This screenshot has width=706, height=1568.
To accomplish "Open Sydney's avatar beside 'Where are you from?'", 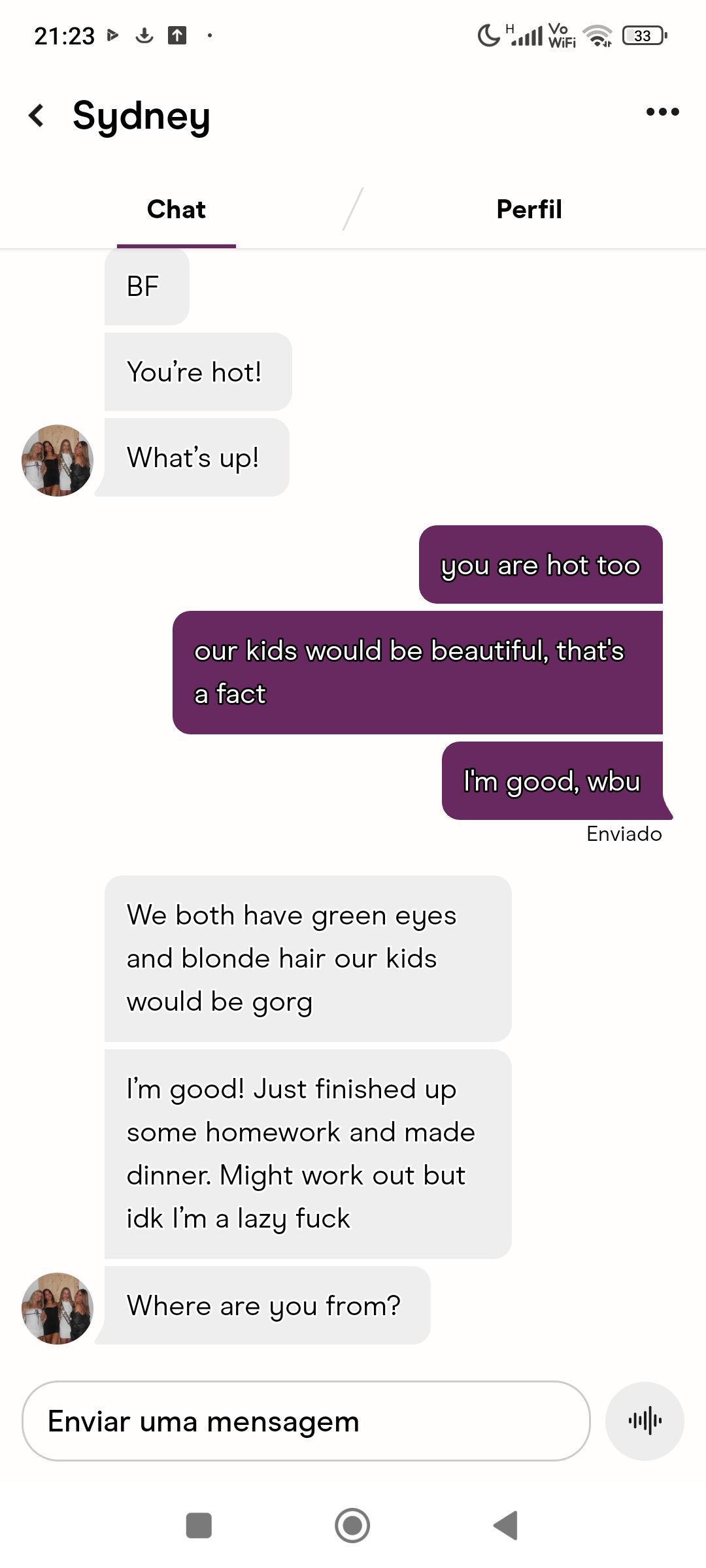I will (58, 1308).
